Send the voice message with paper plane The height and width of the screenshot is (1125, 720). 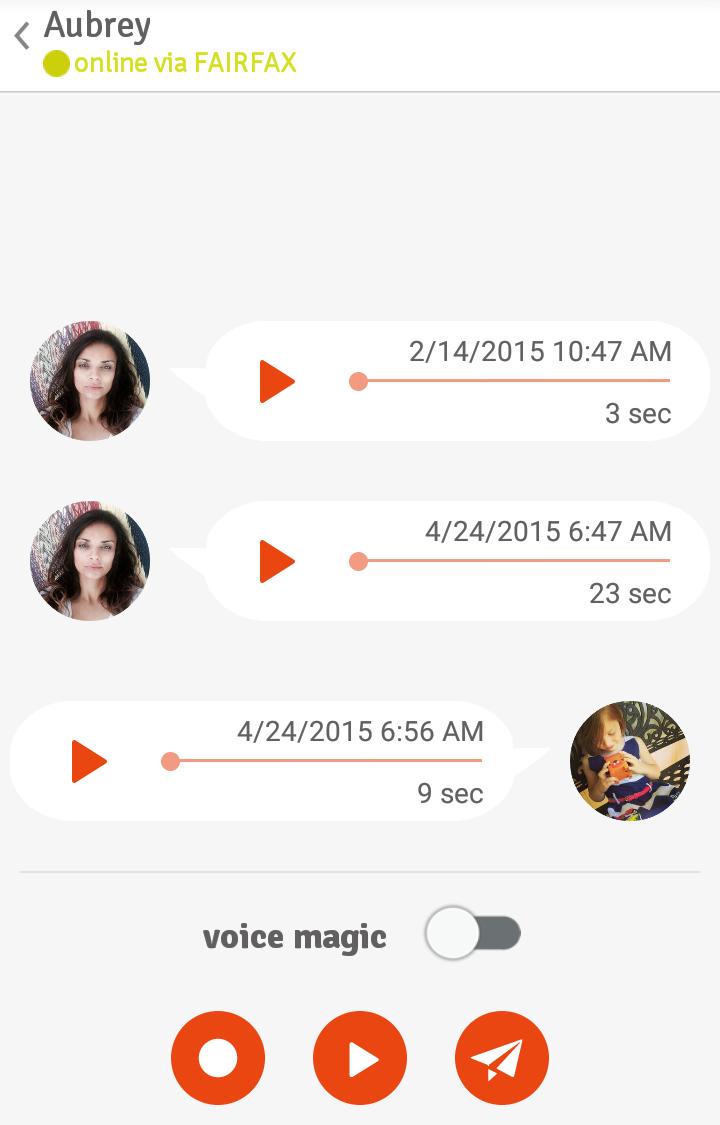(x=502, y=1058)
